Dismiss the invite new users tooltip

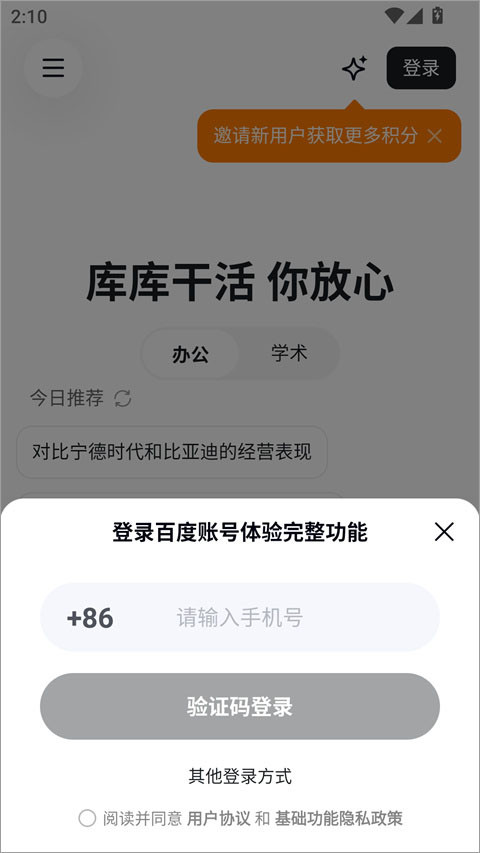[434, 136]
